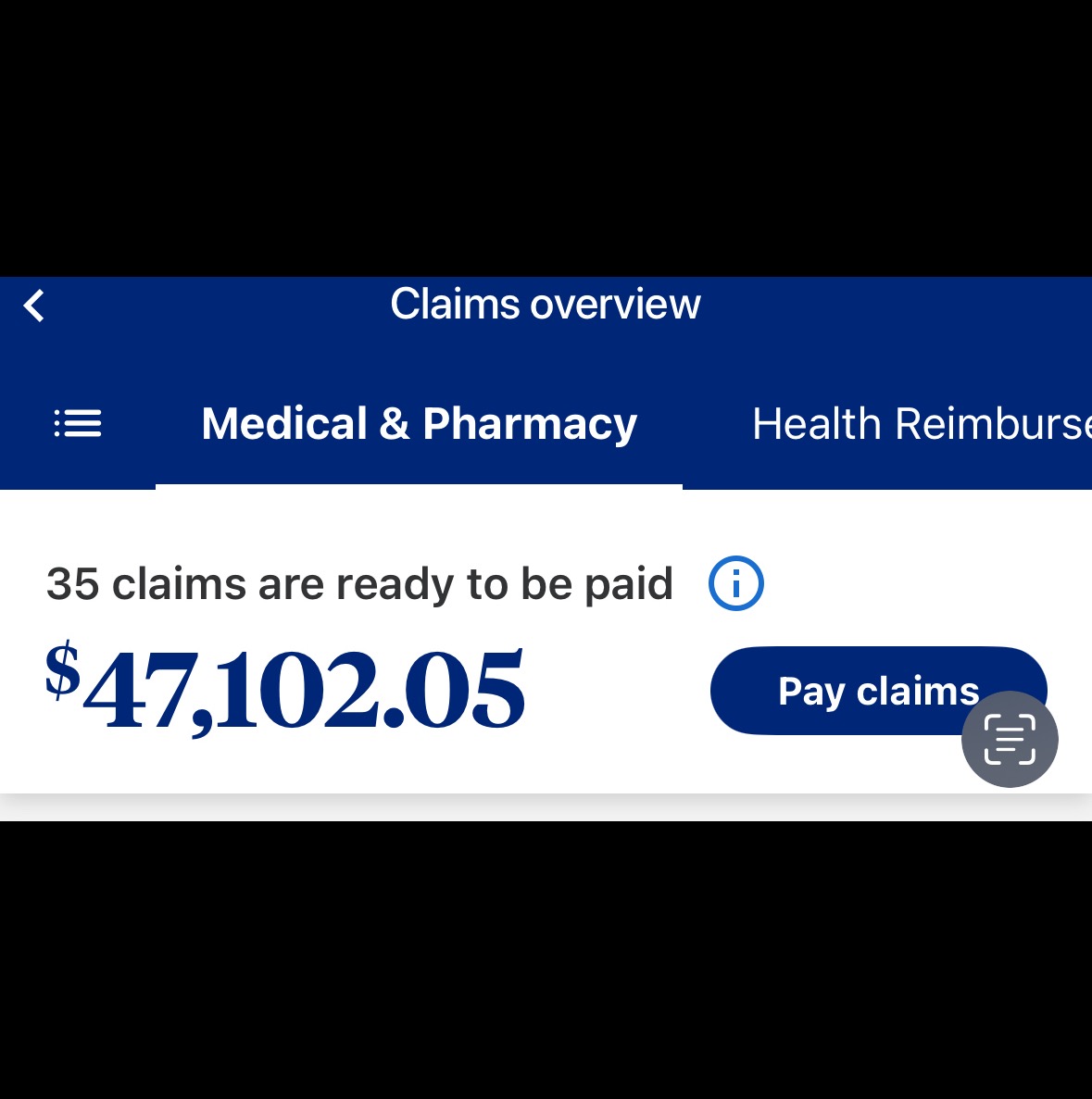Select the Medical & Pharmacy tab
Viewport: 1092px width, 1099px height.
(x=419, y=425)
